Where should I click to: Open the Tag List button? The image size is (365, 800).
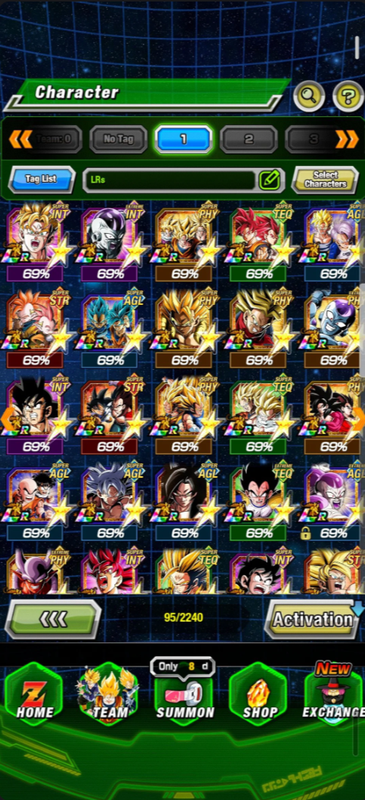(42, 180)
